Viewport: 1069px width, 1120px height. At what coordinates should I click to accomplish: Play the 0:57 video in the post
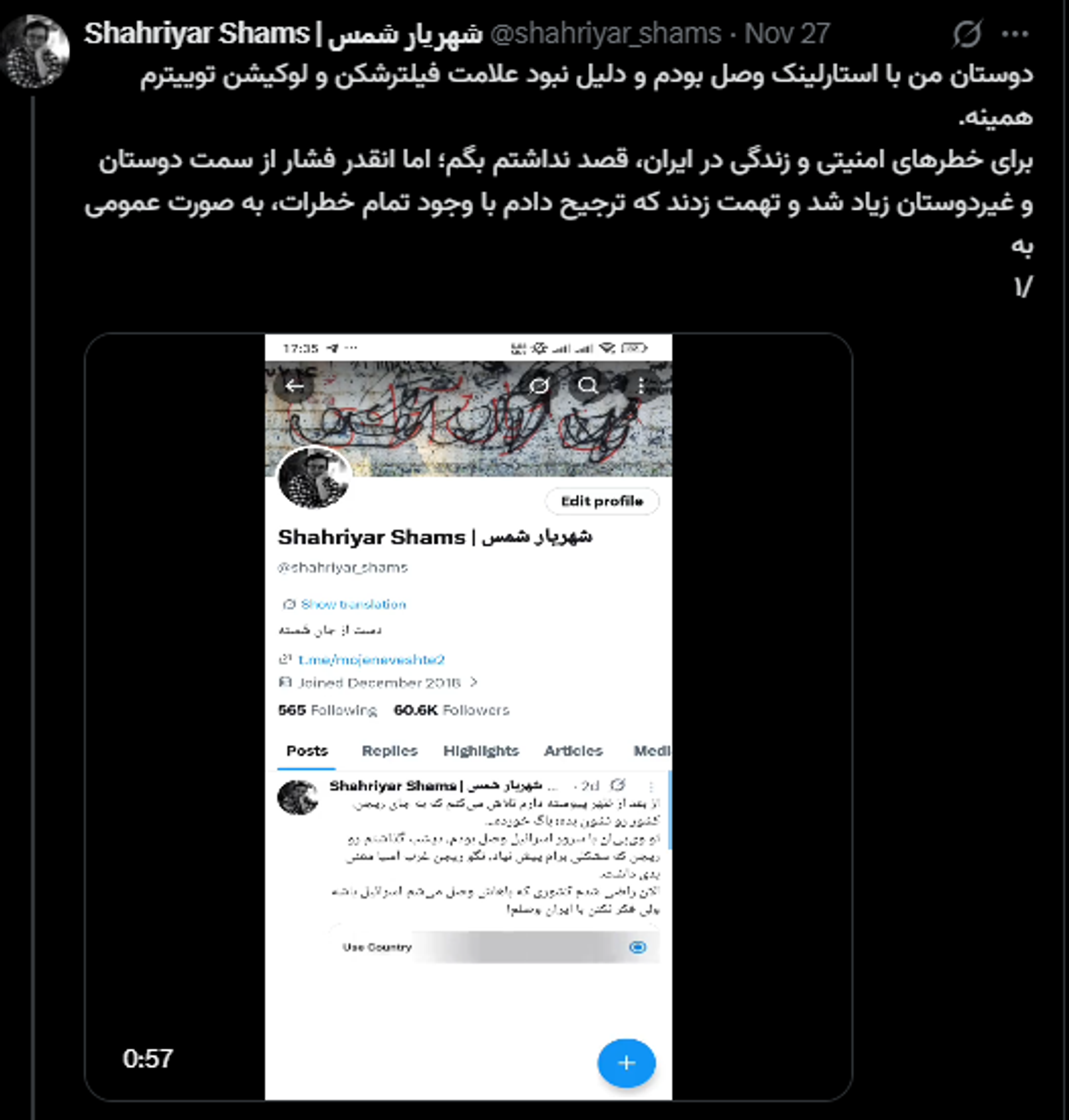point(468,716)
